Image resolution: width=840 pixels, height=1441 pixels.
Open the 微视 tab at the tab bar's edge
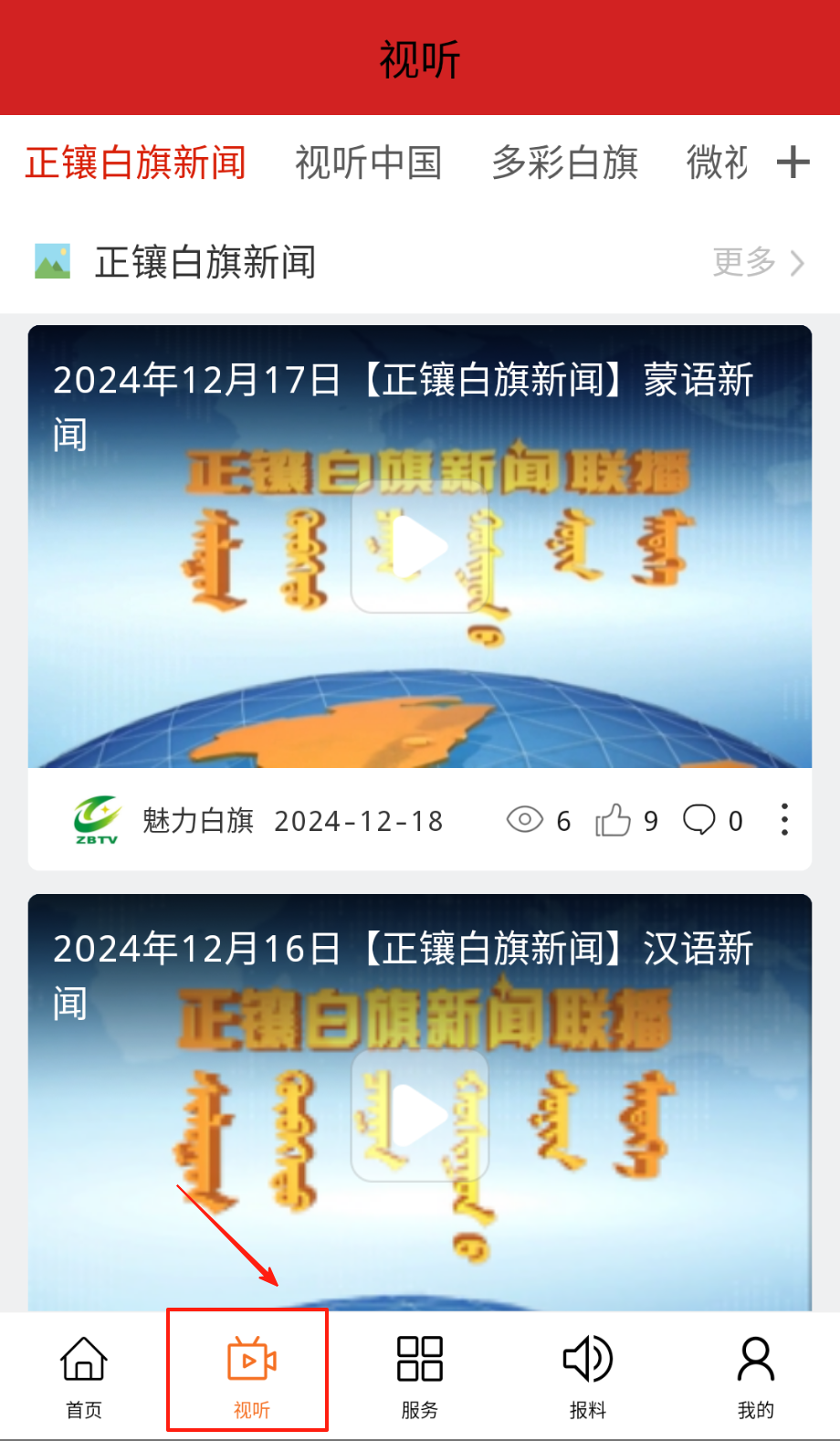(x=717, y=163)
